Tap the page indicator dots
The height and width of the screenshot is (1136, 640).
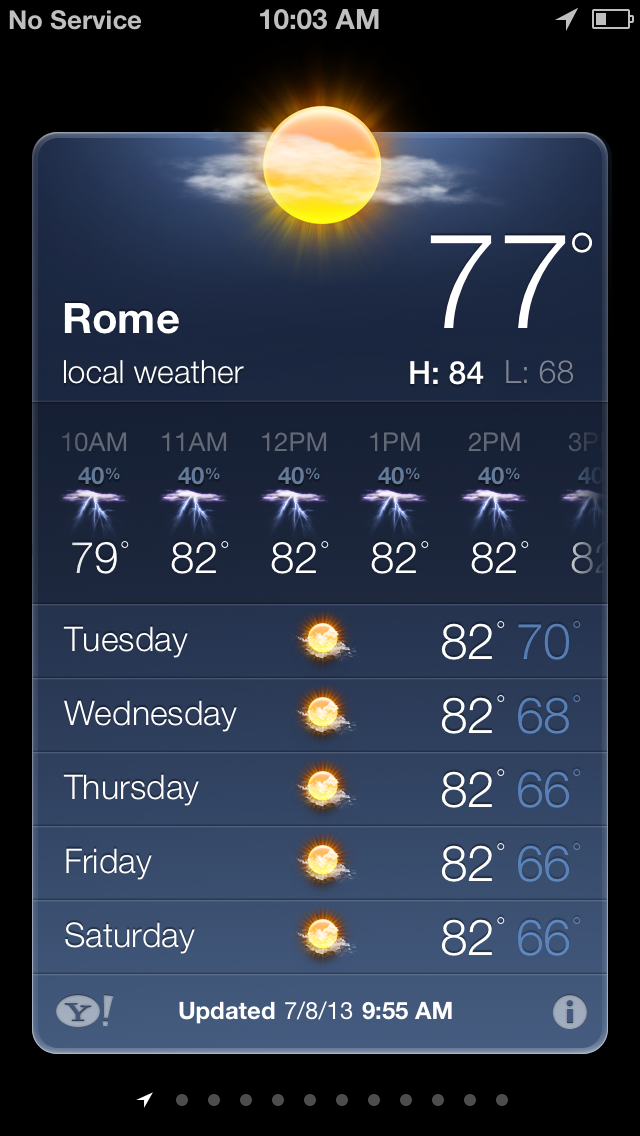click(323, 1100)
